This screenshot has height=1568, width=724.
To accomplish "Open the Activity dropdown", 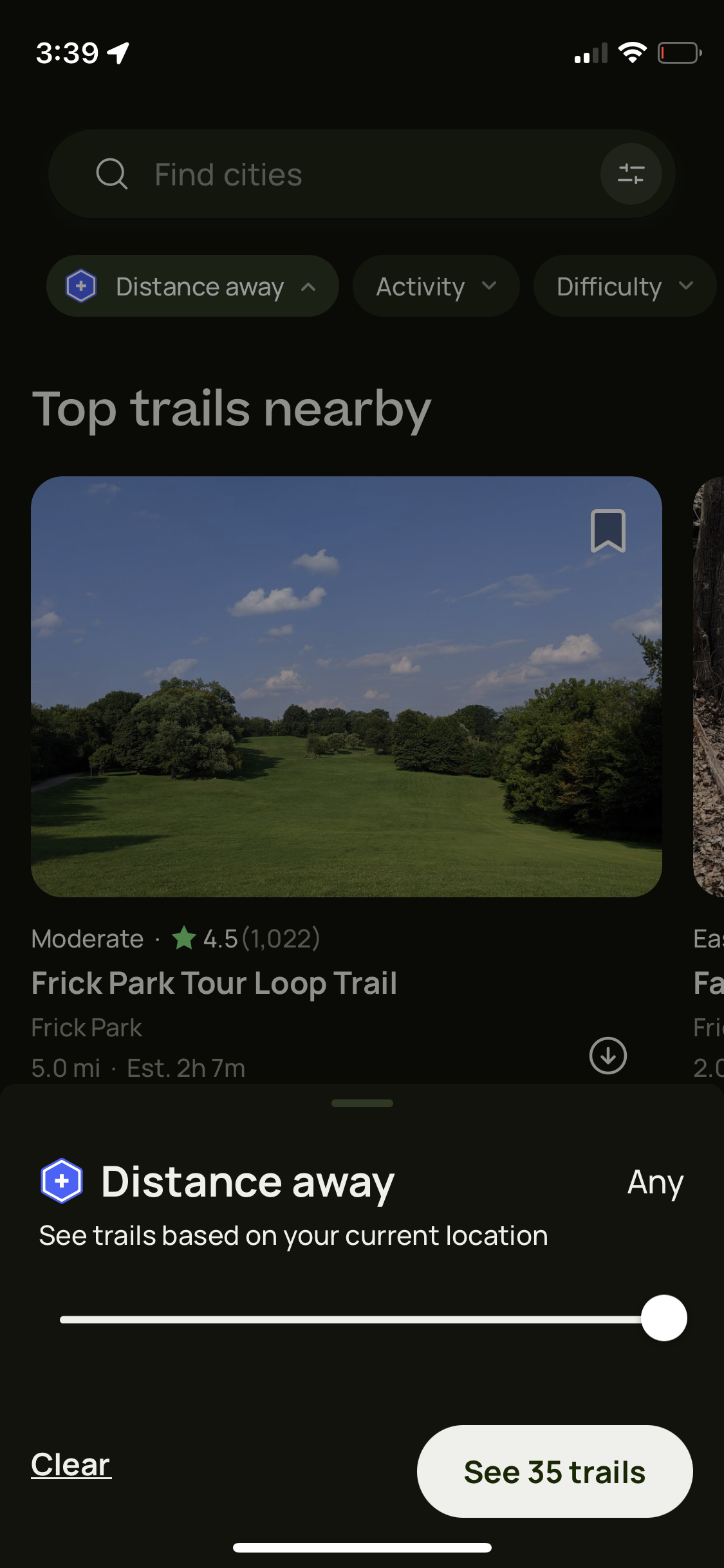I will click(435, 286).
